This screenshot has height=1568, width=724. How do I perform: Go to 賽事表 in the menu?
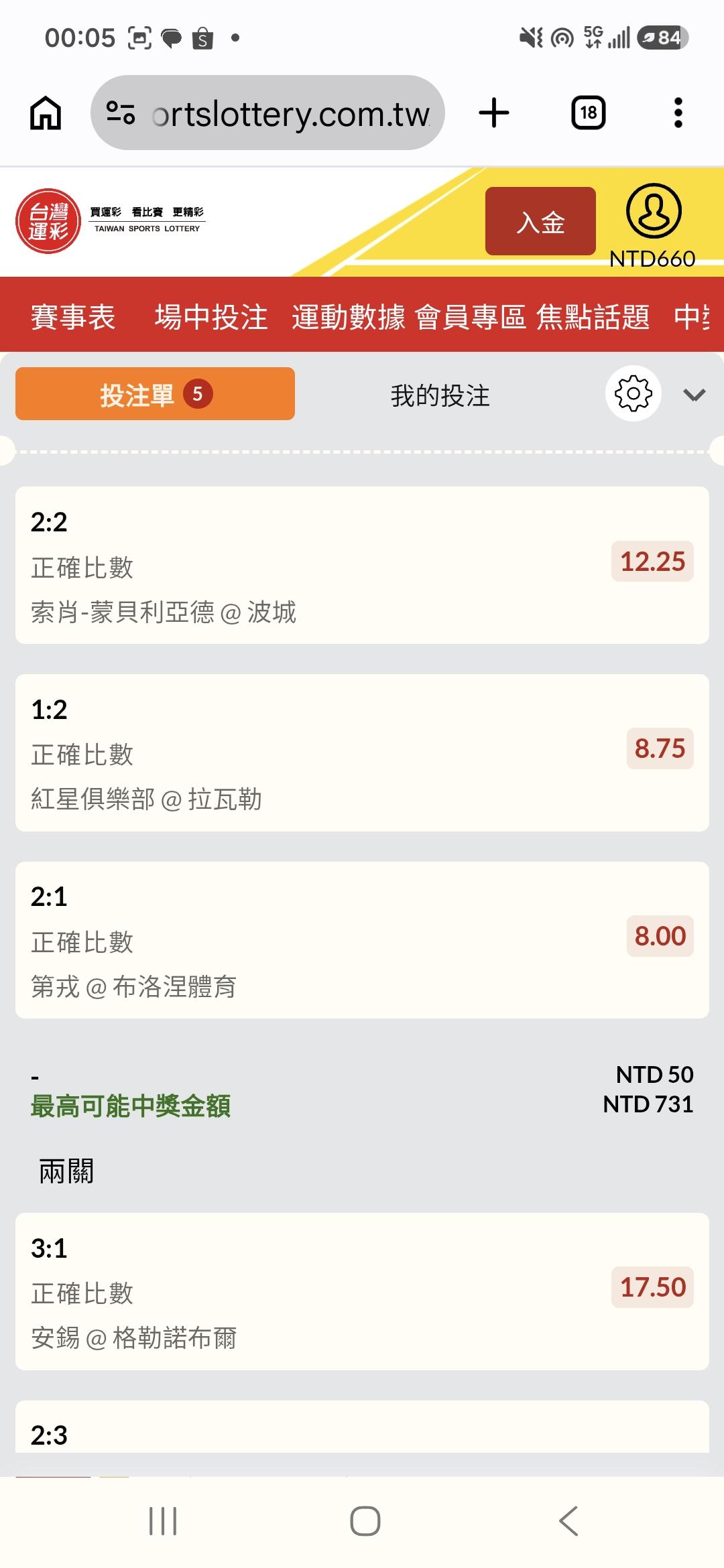(x=72, y=316)
